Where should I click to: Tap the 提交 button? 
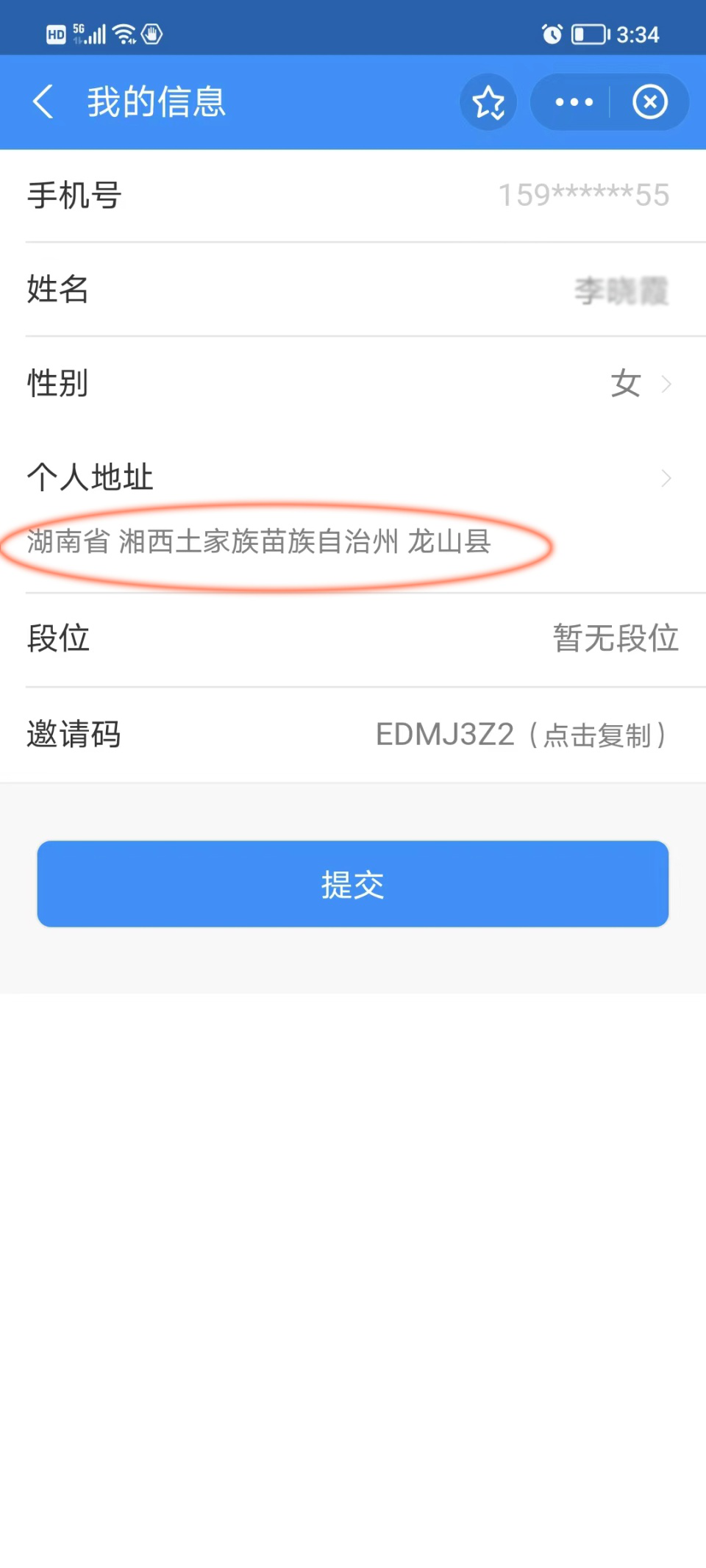tap(353, 884)
